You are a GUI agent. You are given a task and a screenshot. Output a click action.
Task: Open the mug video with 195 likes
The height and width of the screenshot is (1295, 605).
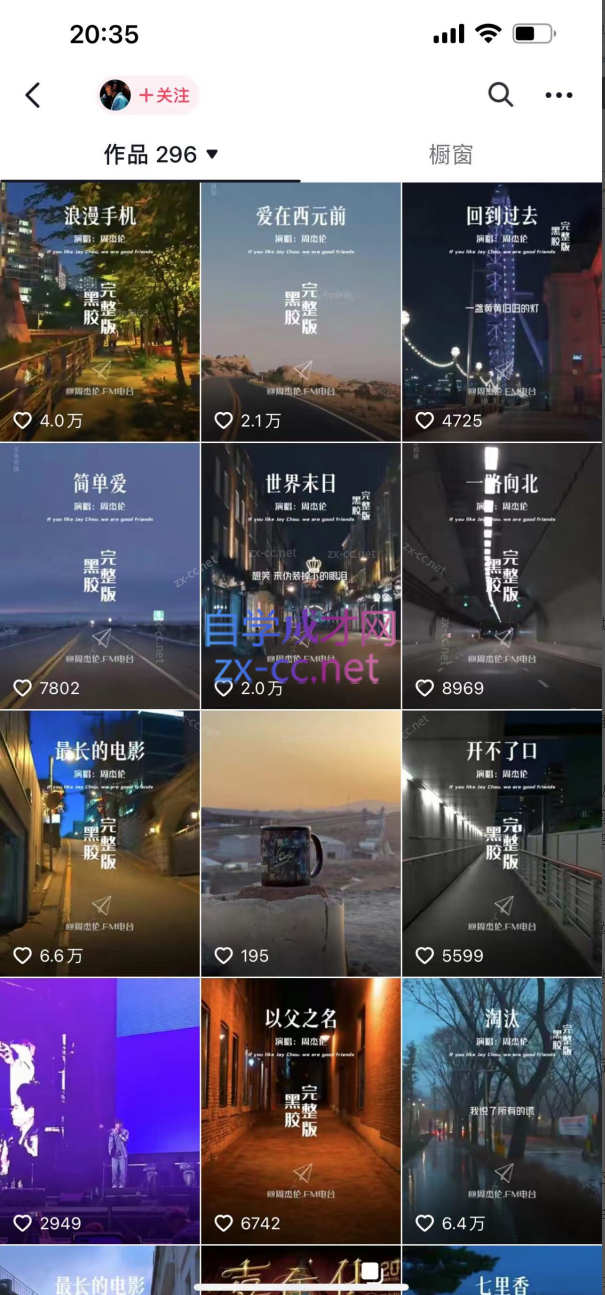301,843
